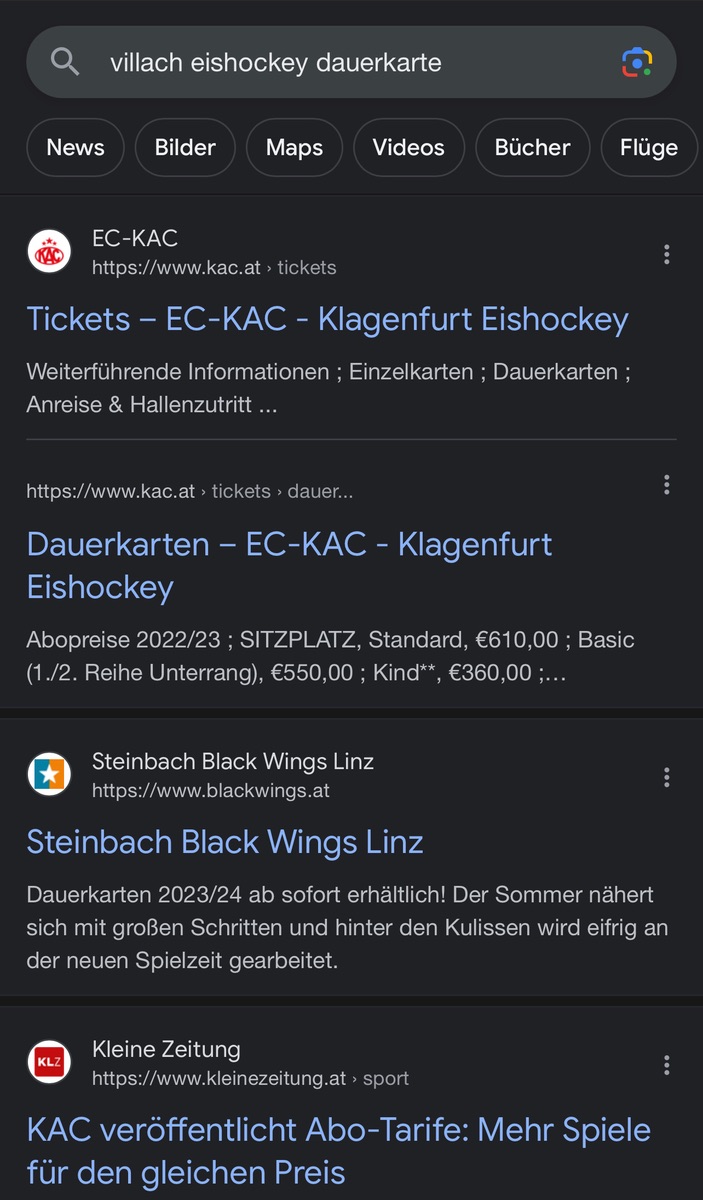The image size is (703, 1200).
Task: Select the Bücher filter chip
Action: point(532,148)
